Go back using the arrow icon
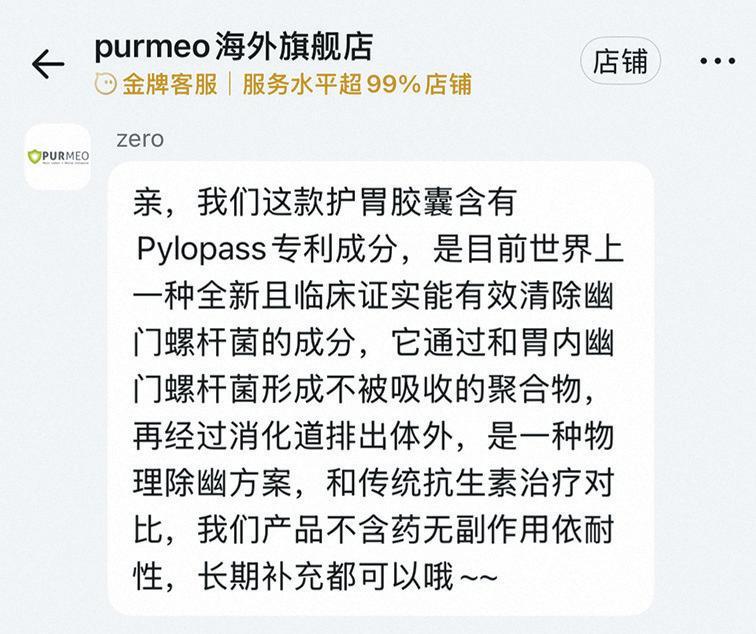756x634 pixels. pyautogui.click(x=47, y=64)
